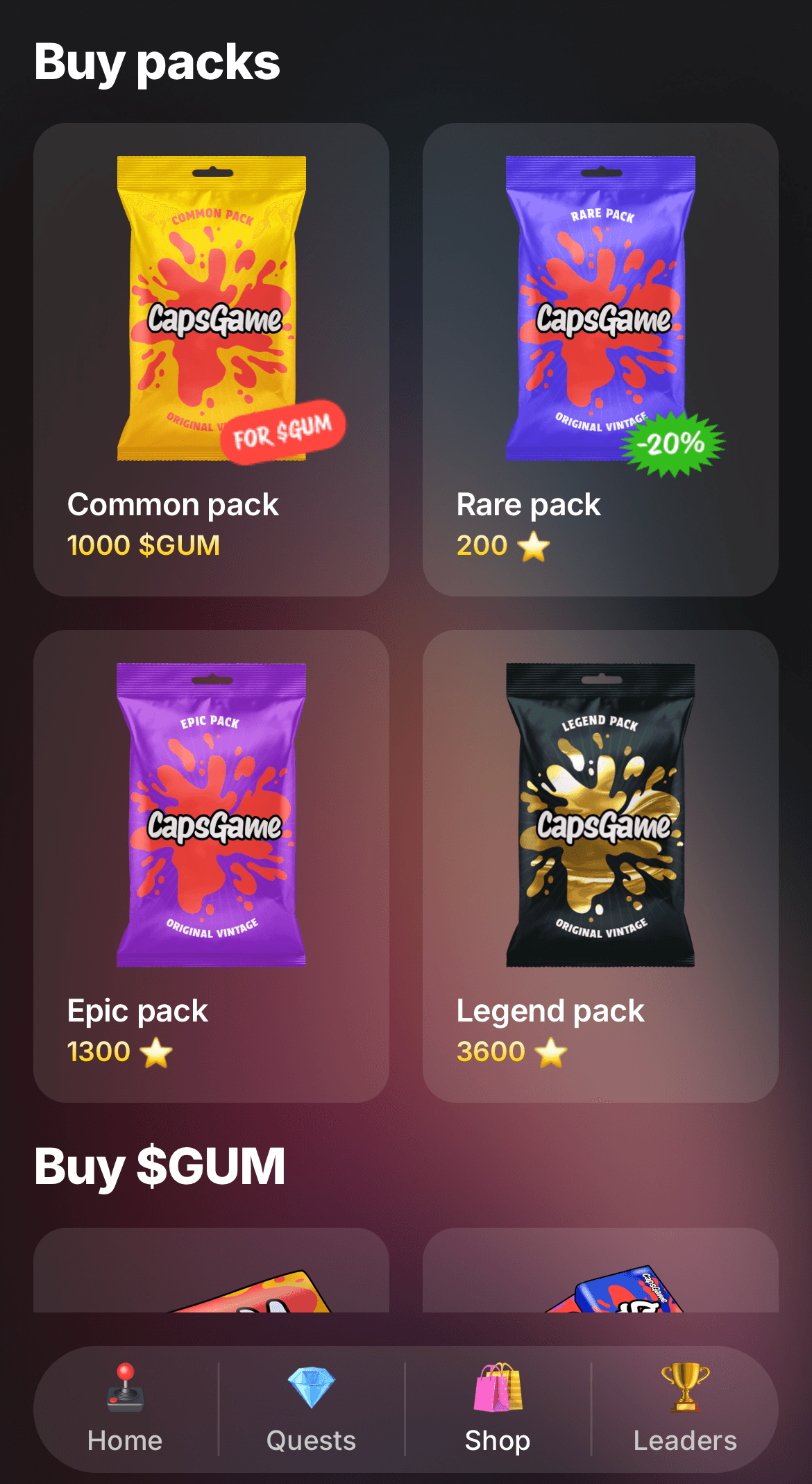Image resolution: width=812 pixels, height=1484 pixels.
Task: Choose the Epic pack card
Action: pos(211,865)
